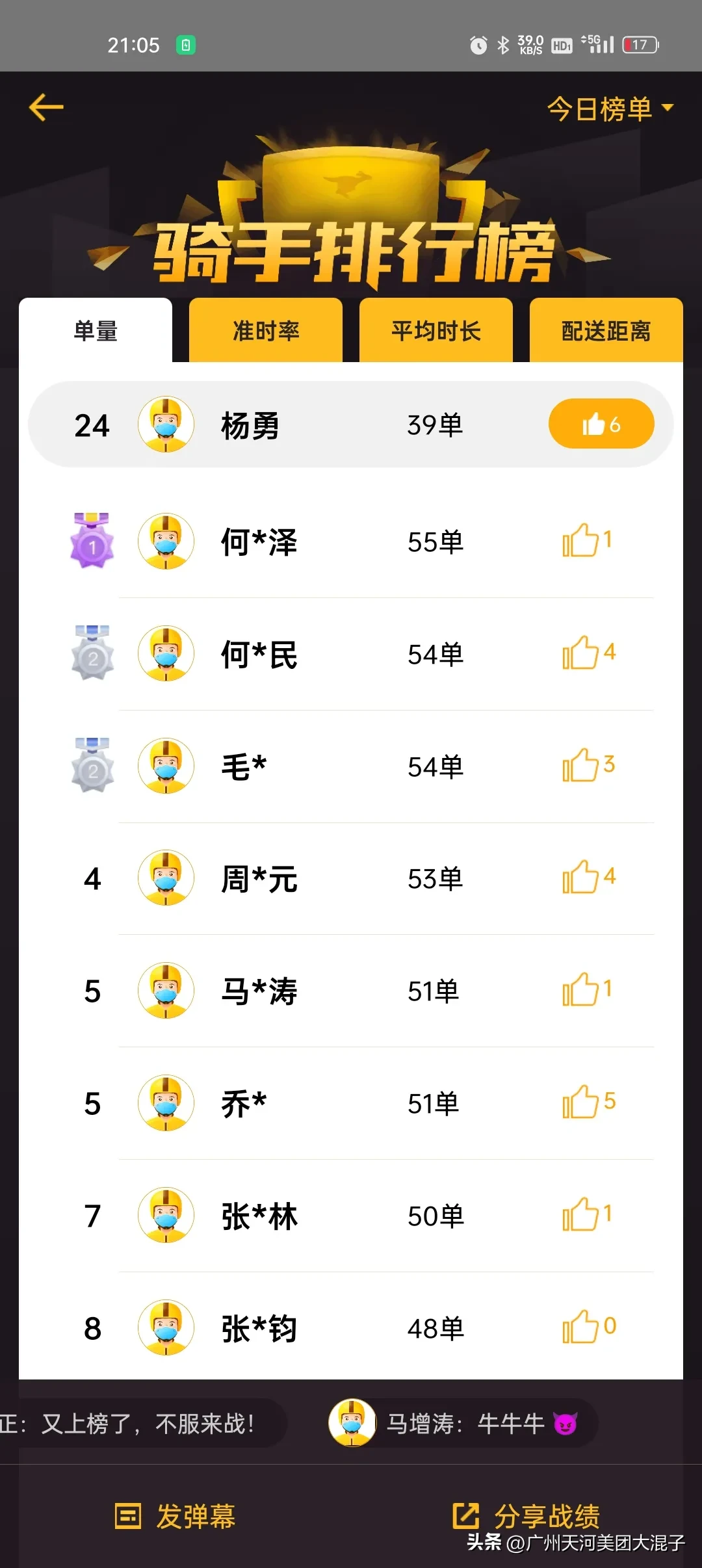Tap the battery indicator showing 17
Screen dimensions: 702x1568
[x=640, y=44]
